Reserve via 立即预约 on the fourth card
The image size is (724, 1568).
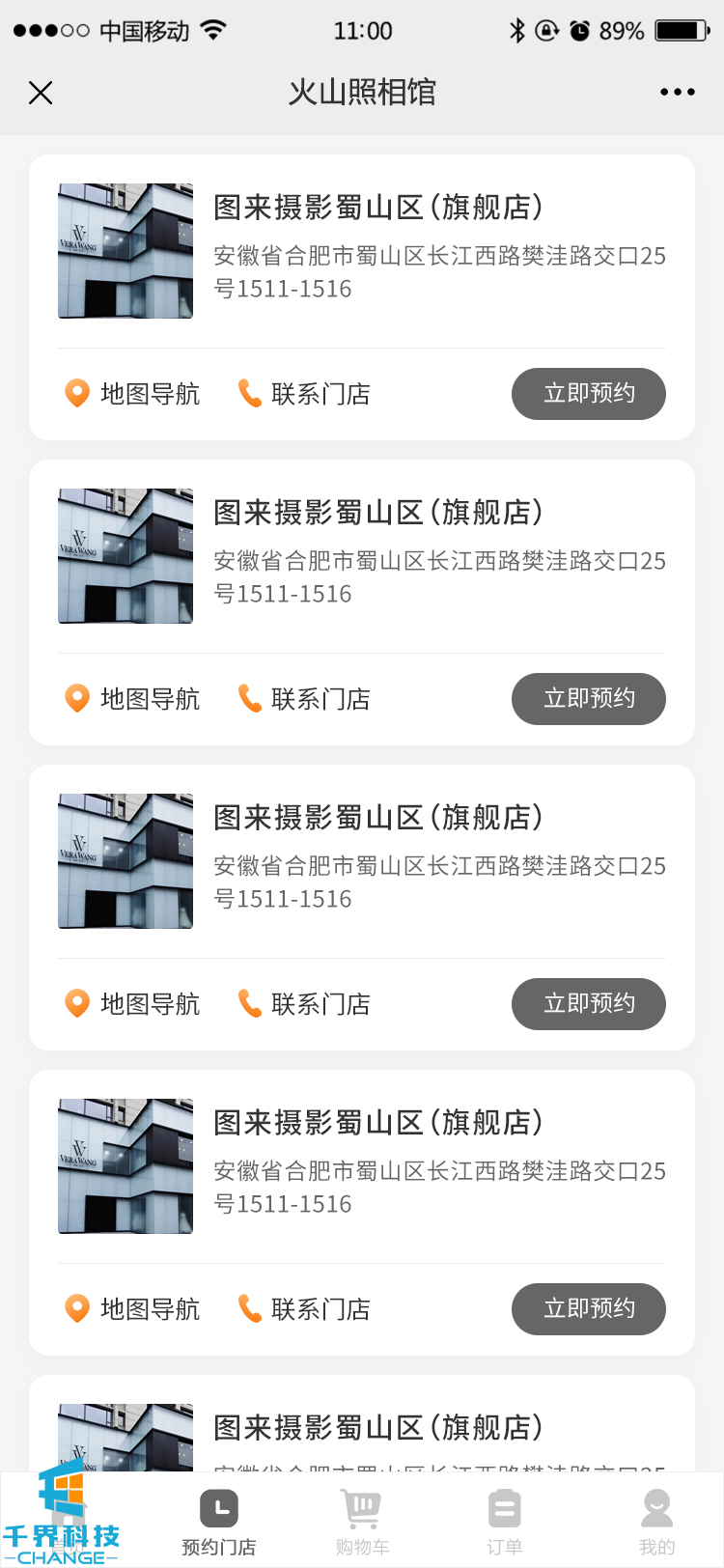588,1309
